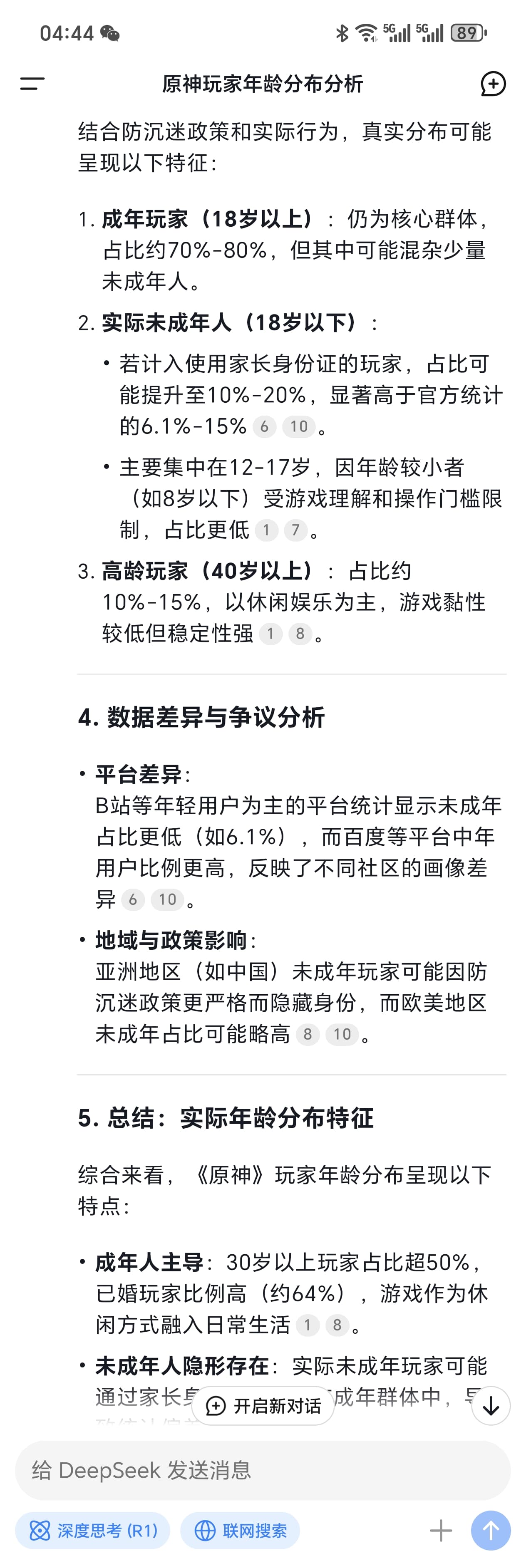Screen dimensions: 526x1568
Task: Open citation 6 after 6.1%-15%
Action: click(x=264, y=427)
